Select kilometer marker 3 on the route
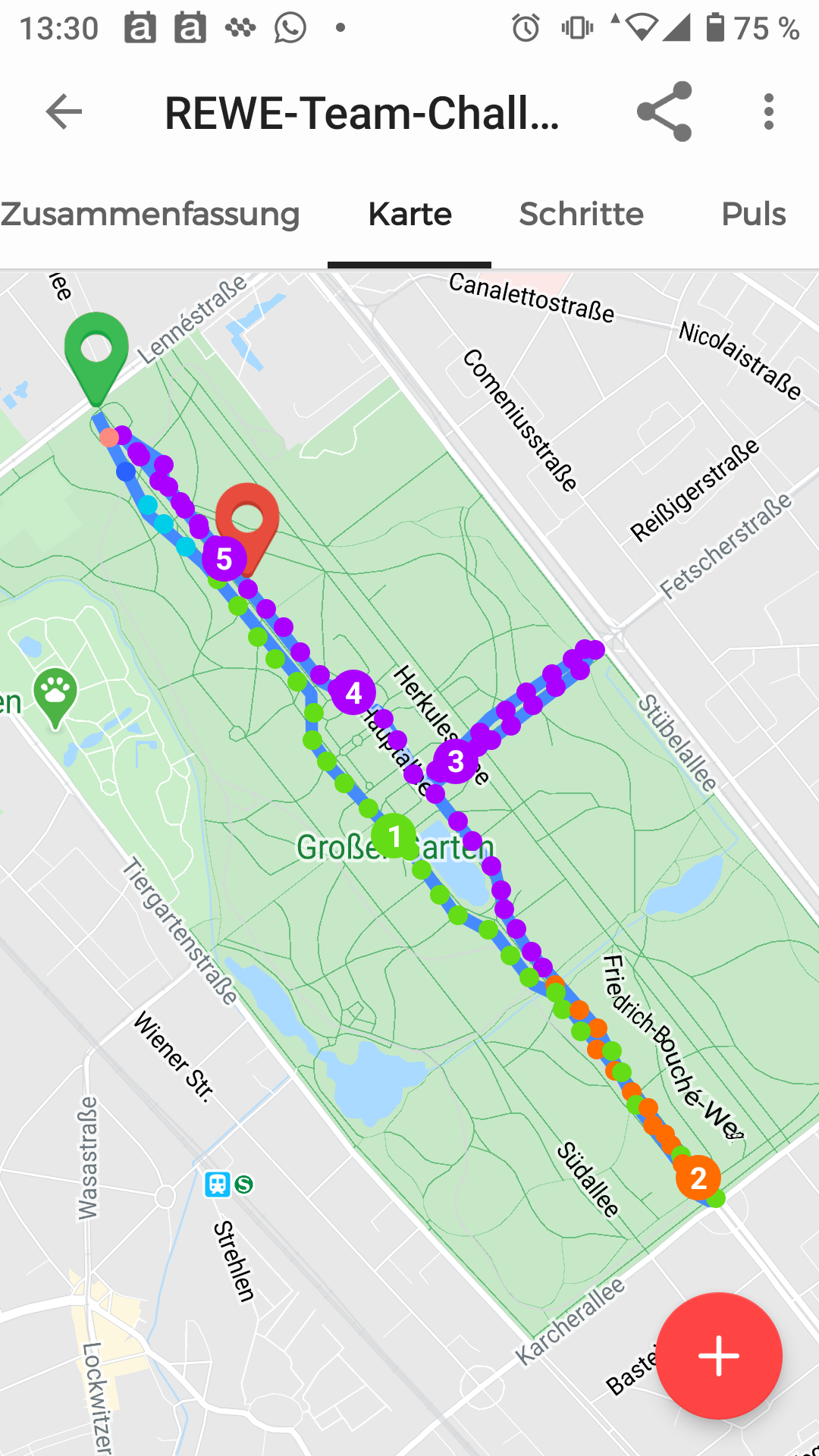The height and width of the screenshot is (1456, 819). point(456,761)
